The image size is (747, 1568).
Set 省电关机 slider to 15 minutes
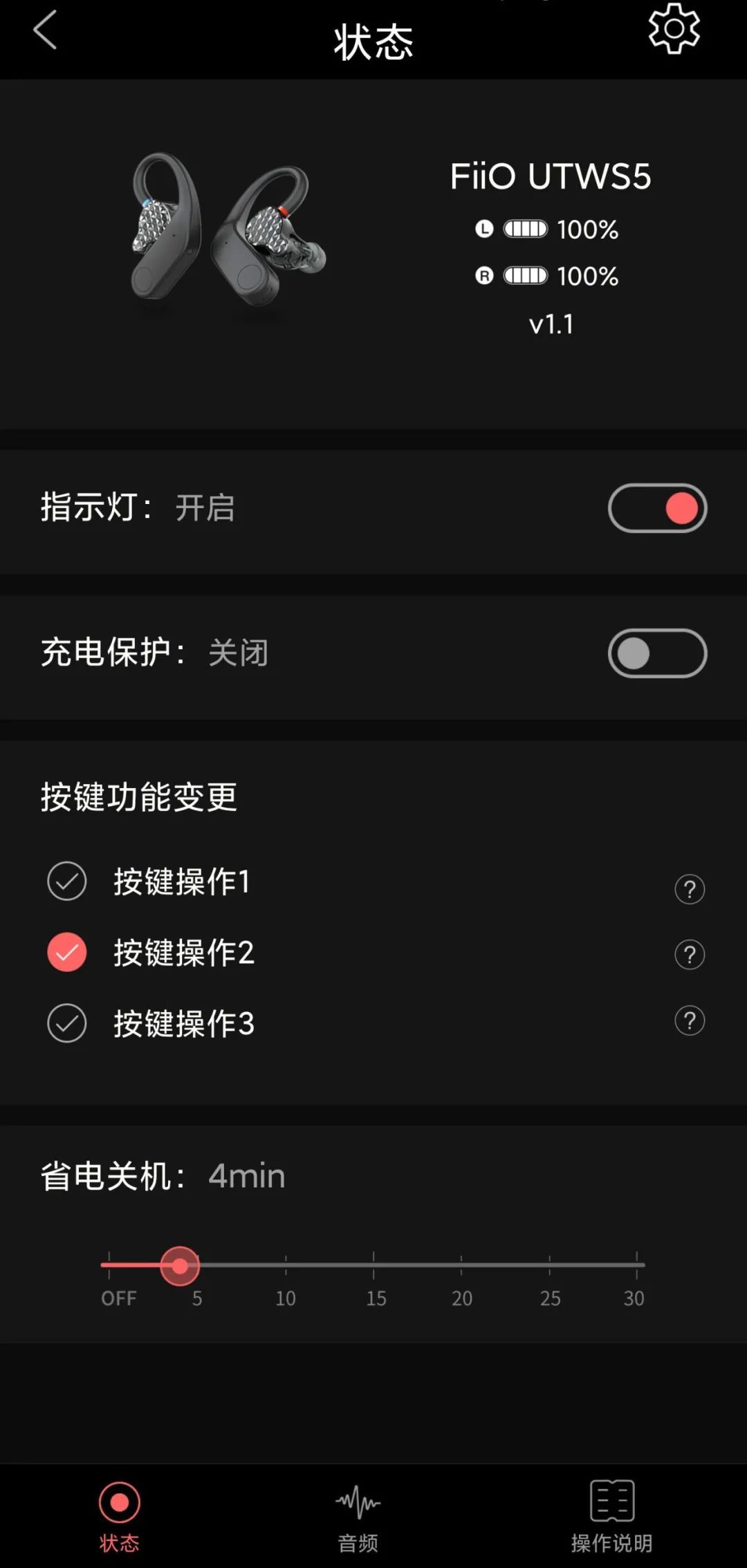(x=373, y=1265)
